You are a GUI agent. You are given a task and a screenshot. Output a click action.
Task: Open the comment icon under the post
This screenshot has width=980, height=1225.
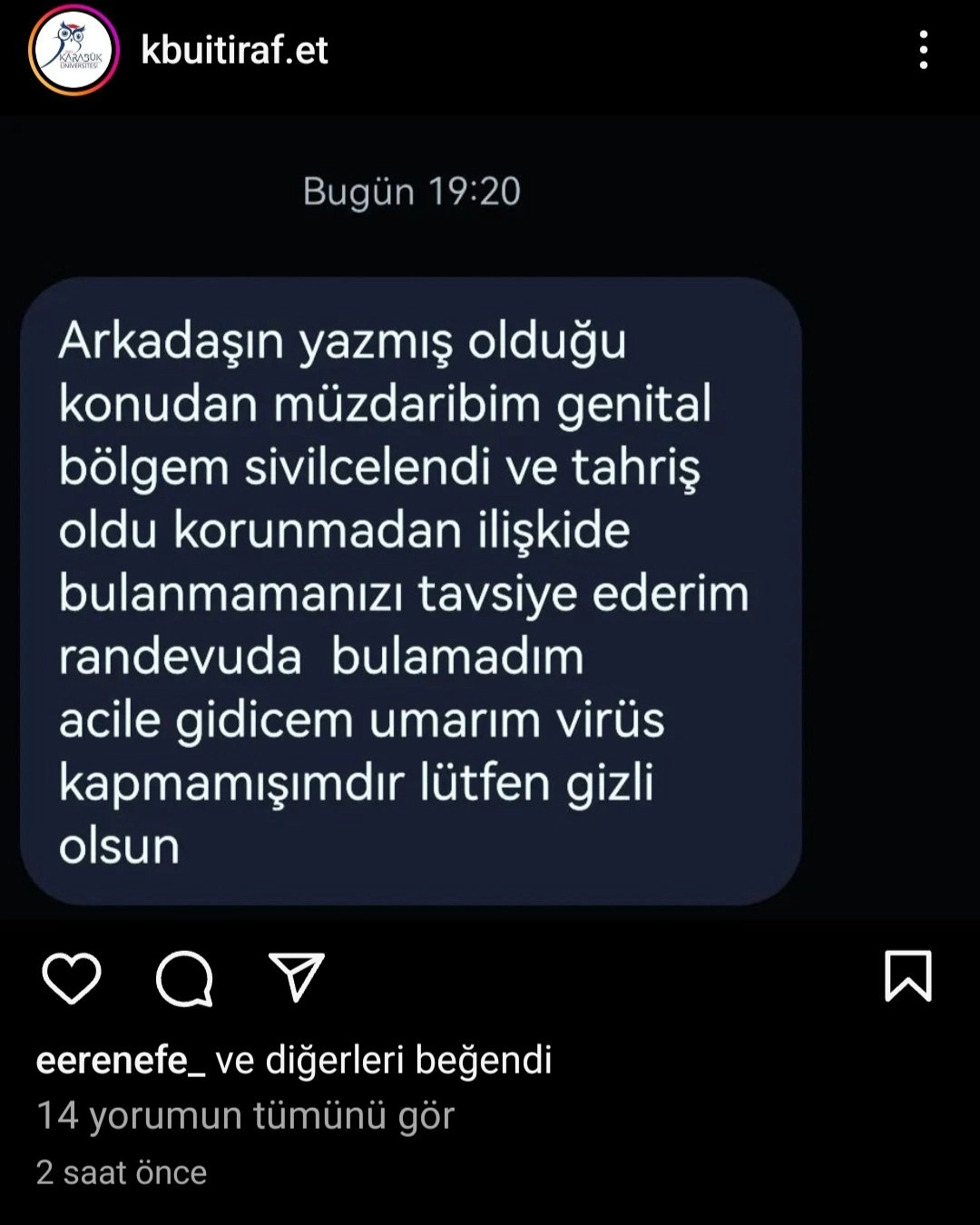coord(184,978)
